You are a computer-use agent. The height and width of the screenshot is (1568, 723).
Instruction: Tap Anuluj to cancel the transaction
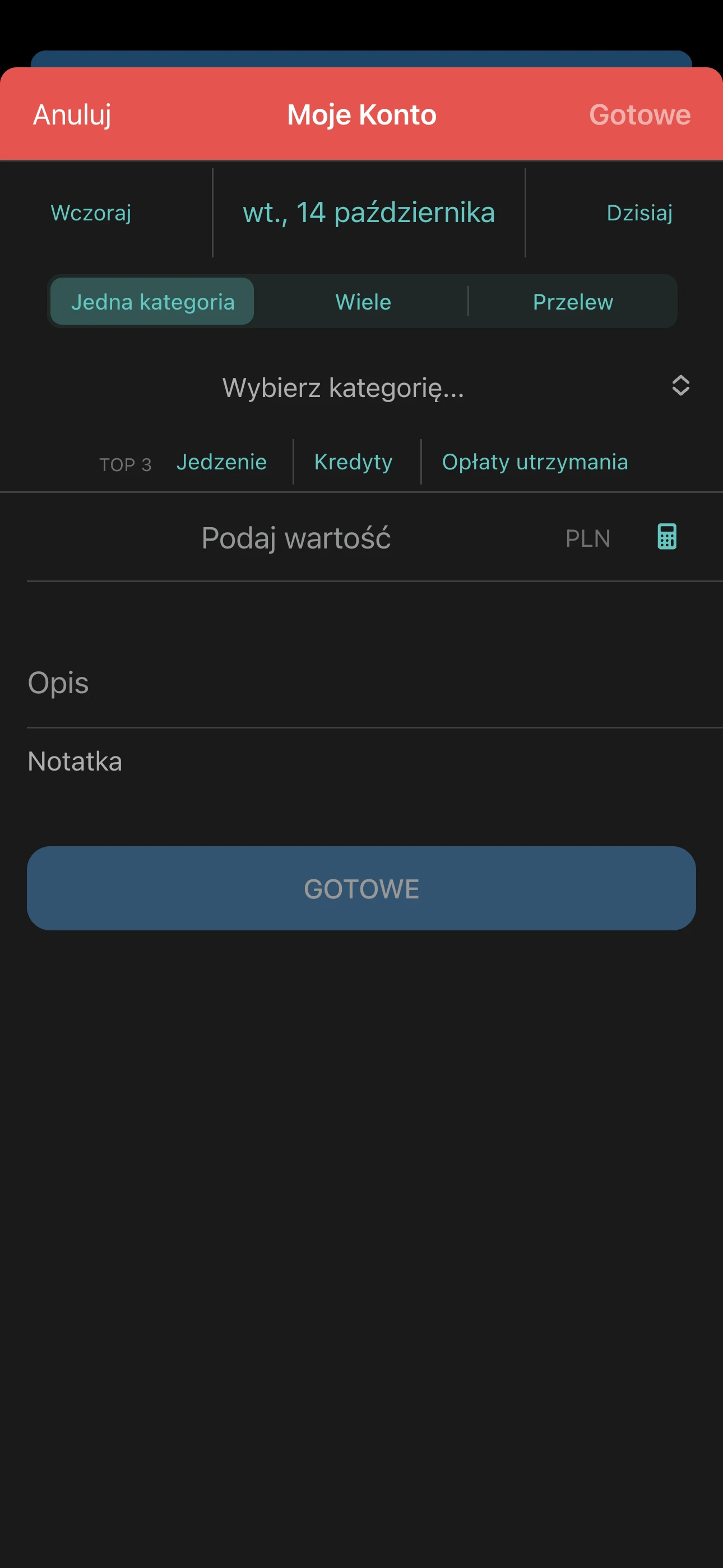tap(72, 115)
